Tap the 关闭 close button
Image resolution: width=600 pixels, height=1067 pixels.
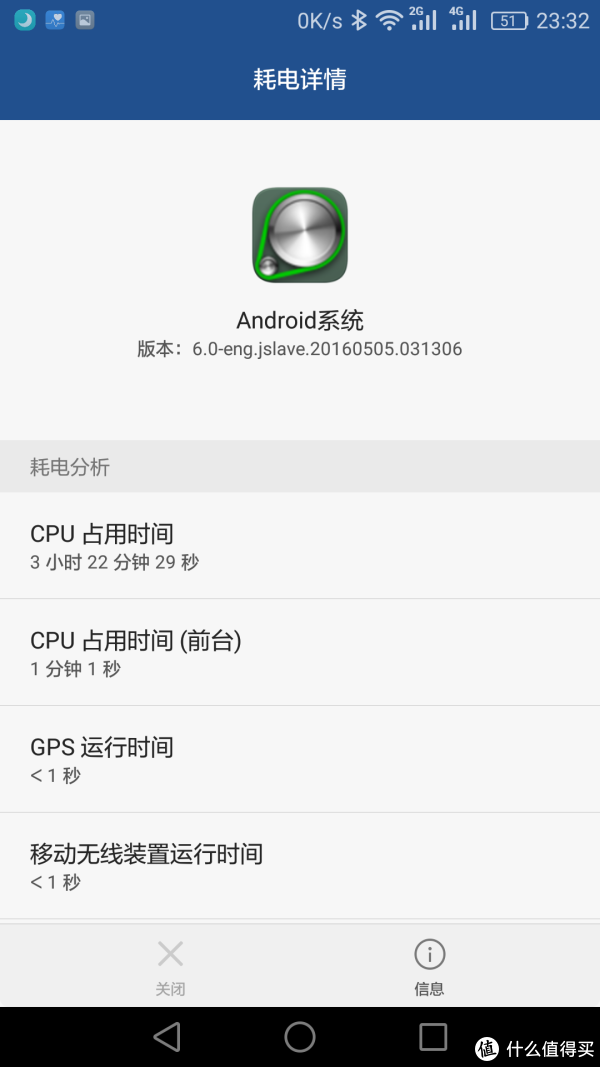170,967
